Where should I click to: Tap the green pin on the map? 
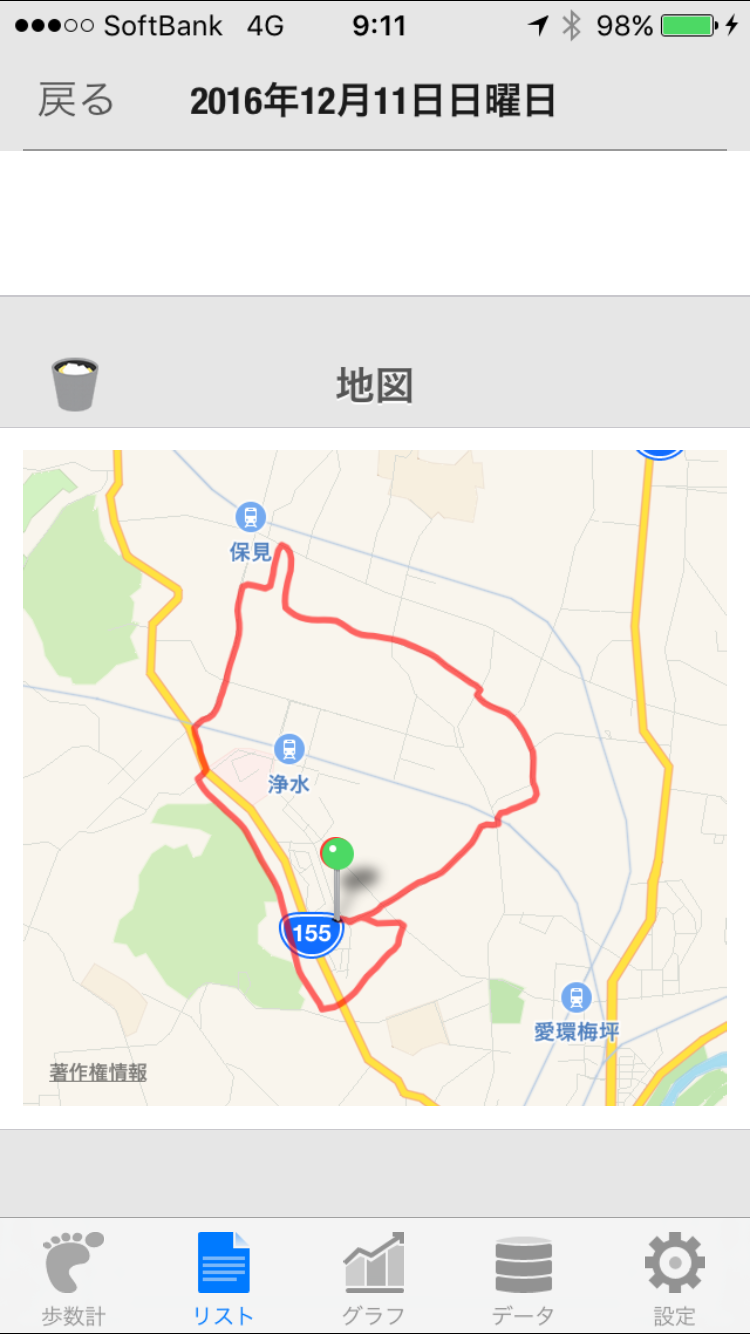click(x=338, y=855)
